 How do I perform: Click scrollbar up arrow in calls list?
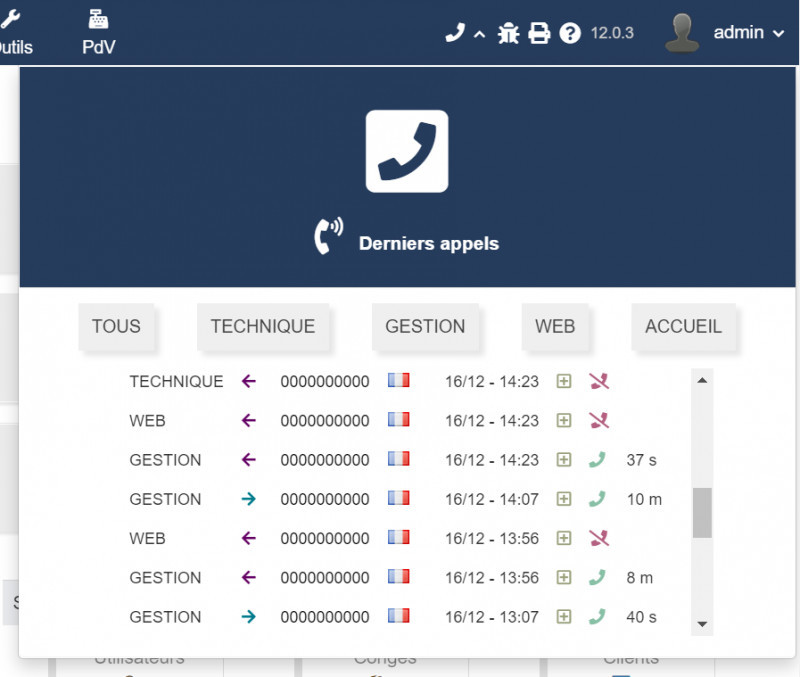(702, 380)
